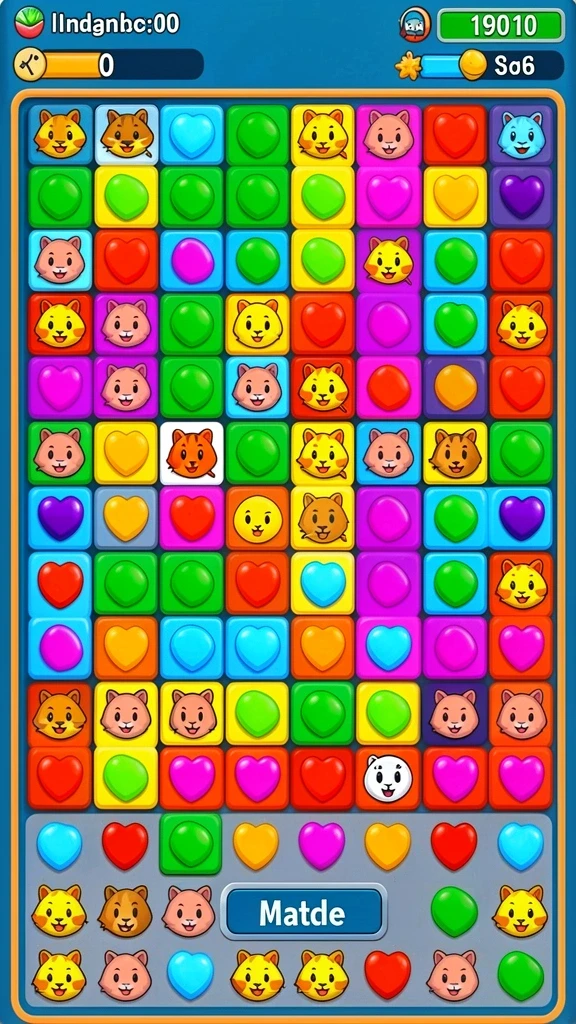This screenshot has width=576, height=1024.
Task: Tap the round yellow face on orange tile
Action: (257, 519)
